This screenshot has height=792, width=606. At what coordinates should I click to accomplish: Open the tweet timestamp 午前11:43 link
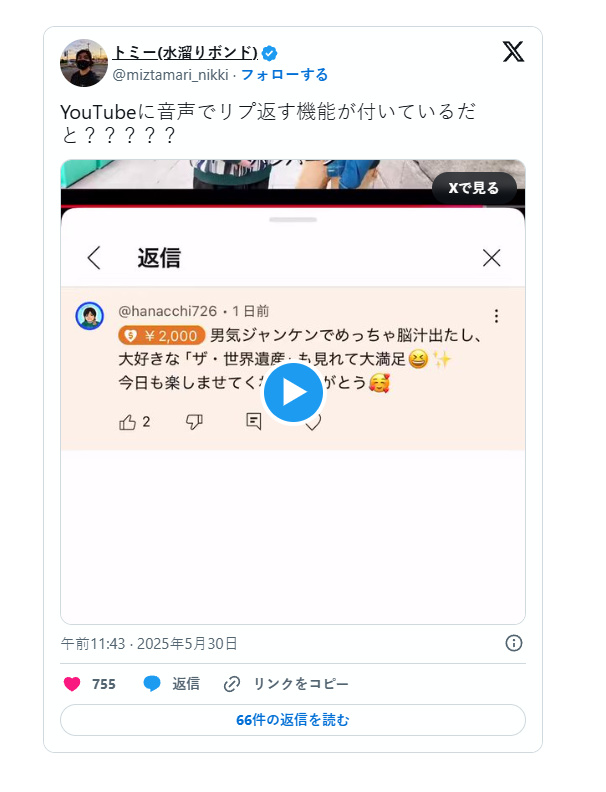point(149,643)
